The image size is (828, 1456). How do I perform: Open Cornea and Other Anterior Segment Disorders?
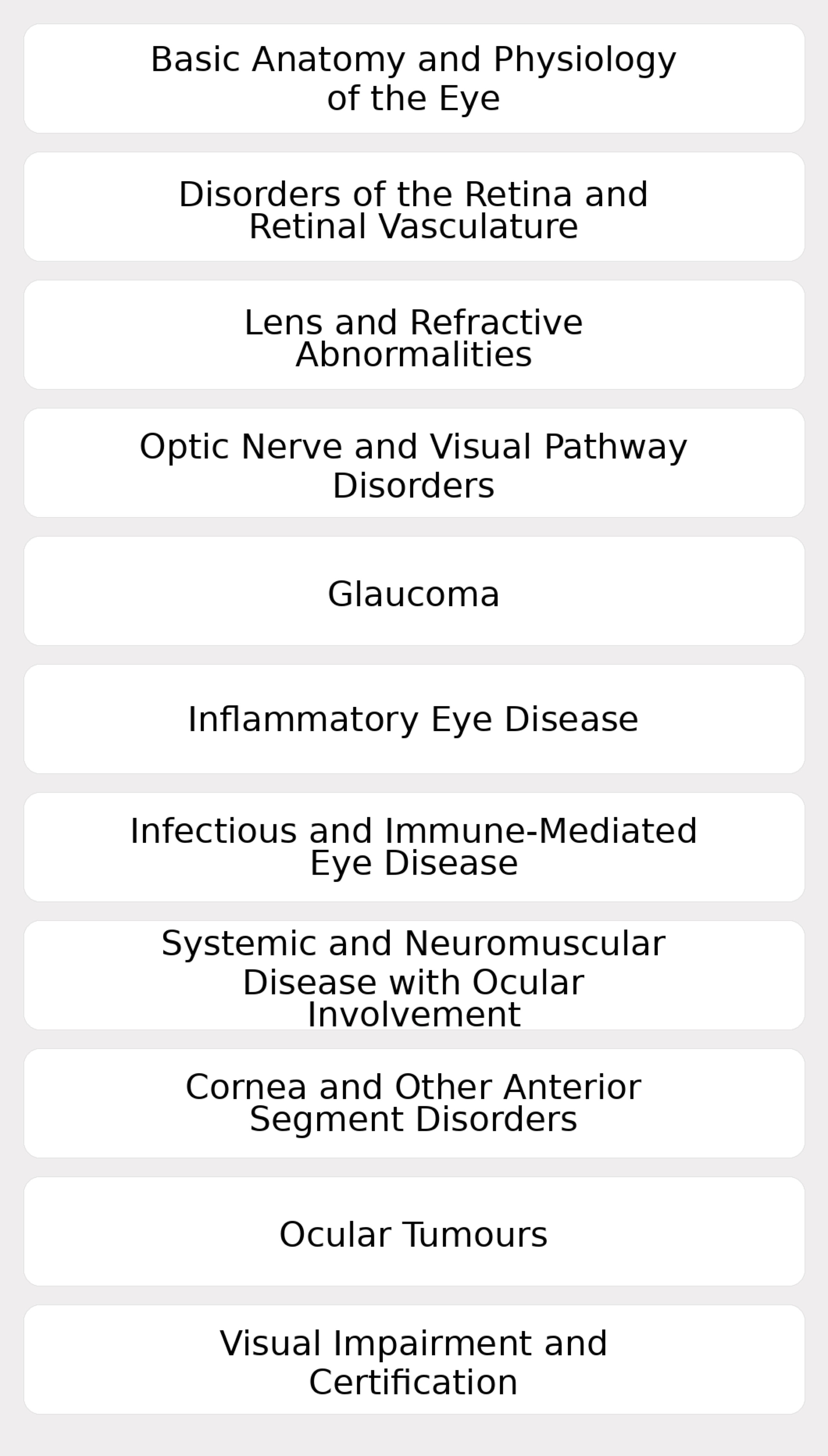[x=414, y=1104]
